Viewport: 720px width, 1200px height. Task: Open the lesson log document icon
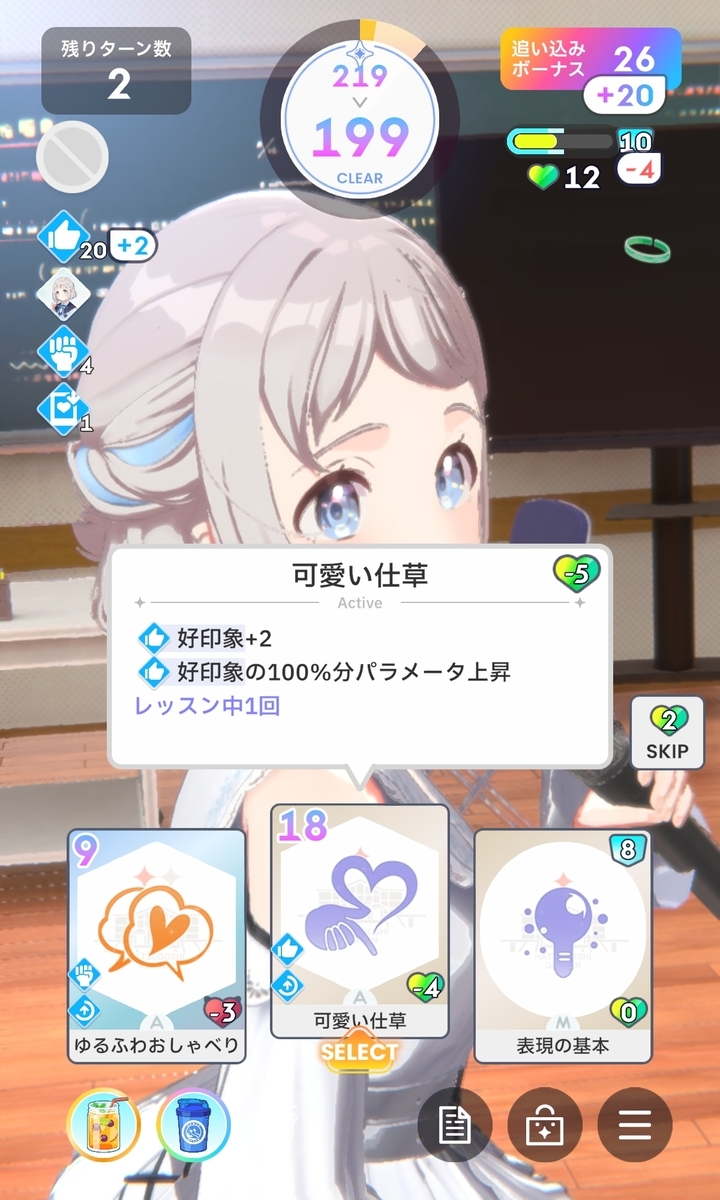pyautogui.click(x=455, y=1125)
